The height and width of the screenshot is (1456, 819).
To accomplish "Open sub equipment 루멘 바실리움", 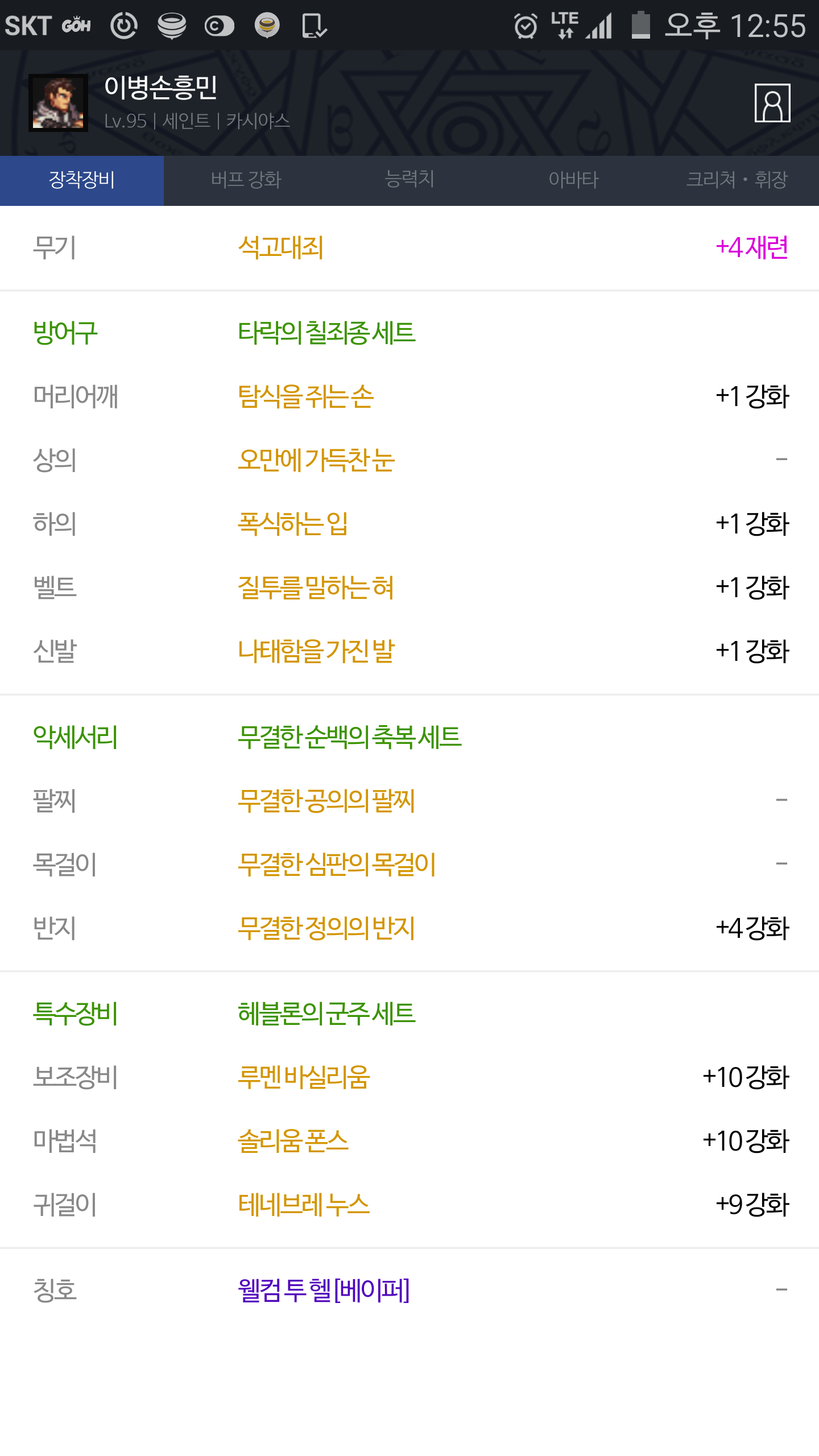I will click(304, 1077).
